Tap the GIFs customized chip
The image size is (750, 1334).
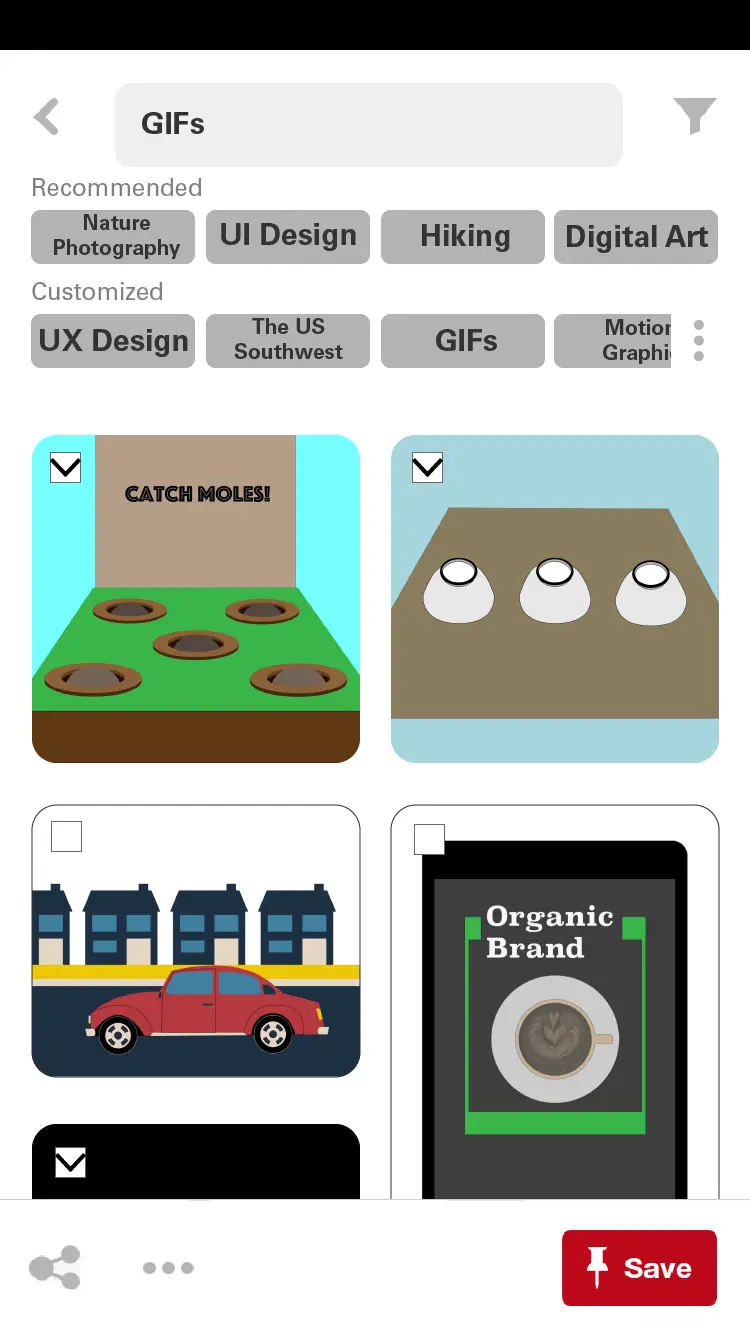tap(463, 341)
